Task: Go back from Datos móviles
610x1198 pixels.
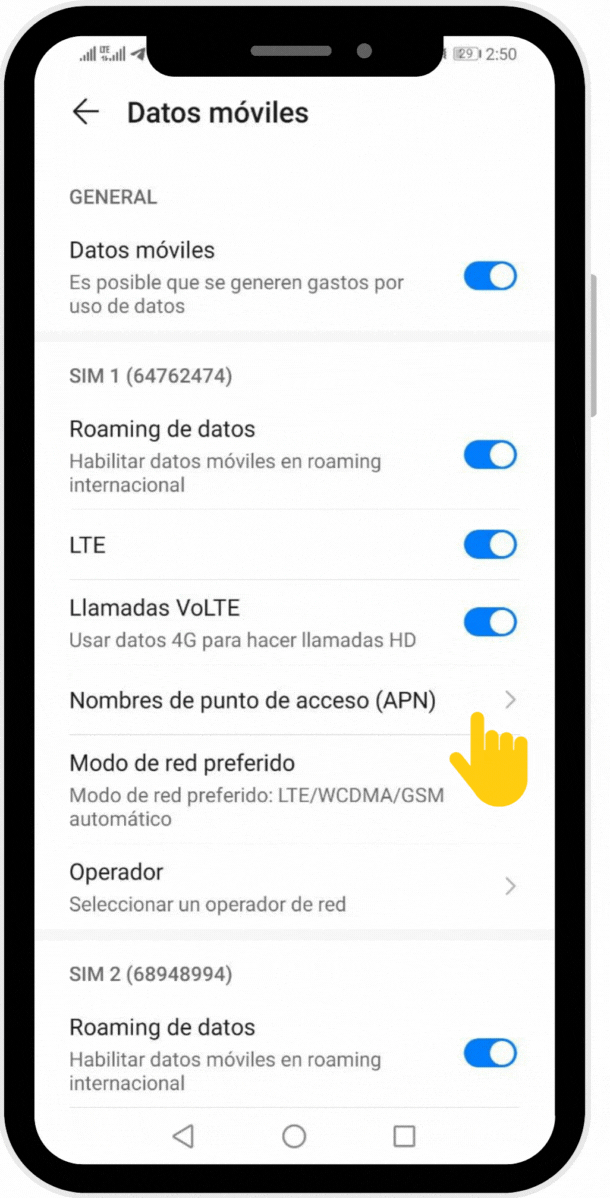Action: coord(86,112)
